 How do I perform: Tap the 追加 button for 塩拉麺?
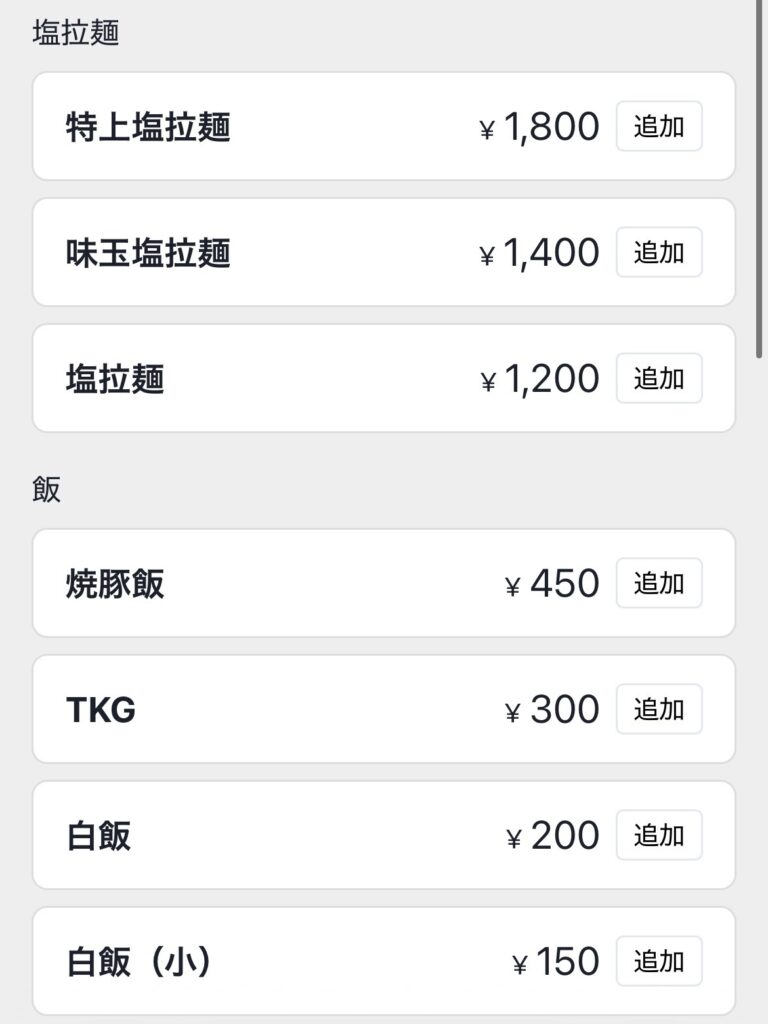point(659,378)
